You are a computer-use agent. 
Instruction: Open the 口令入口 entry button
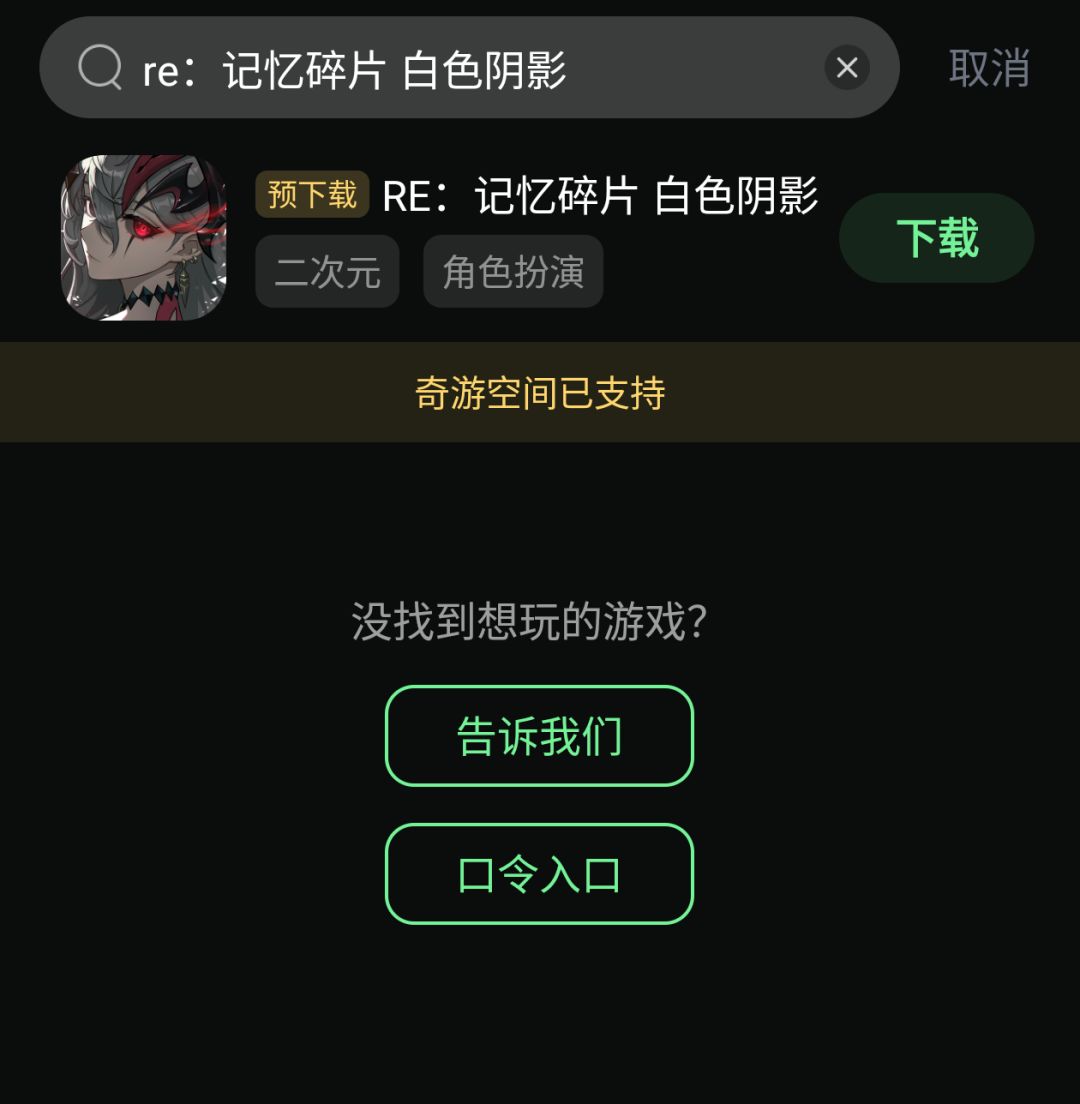538,872
